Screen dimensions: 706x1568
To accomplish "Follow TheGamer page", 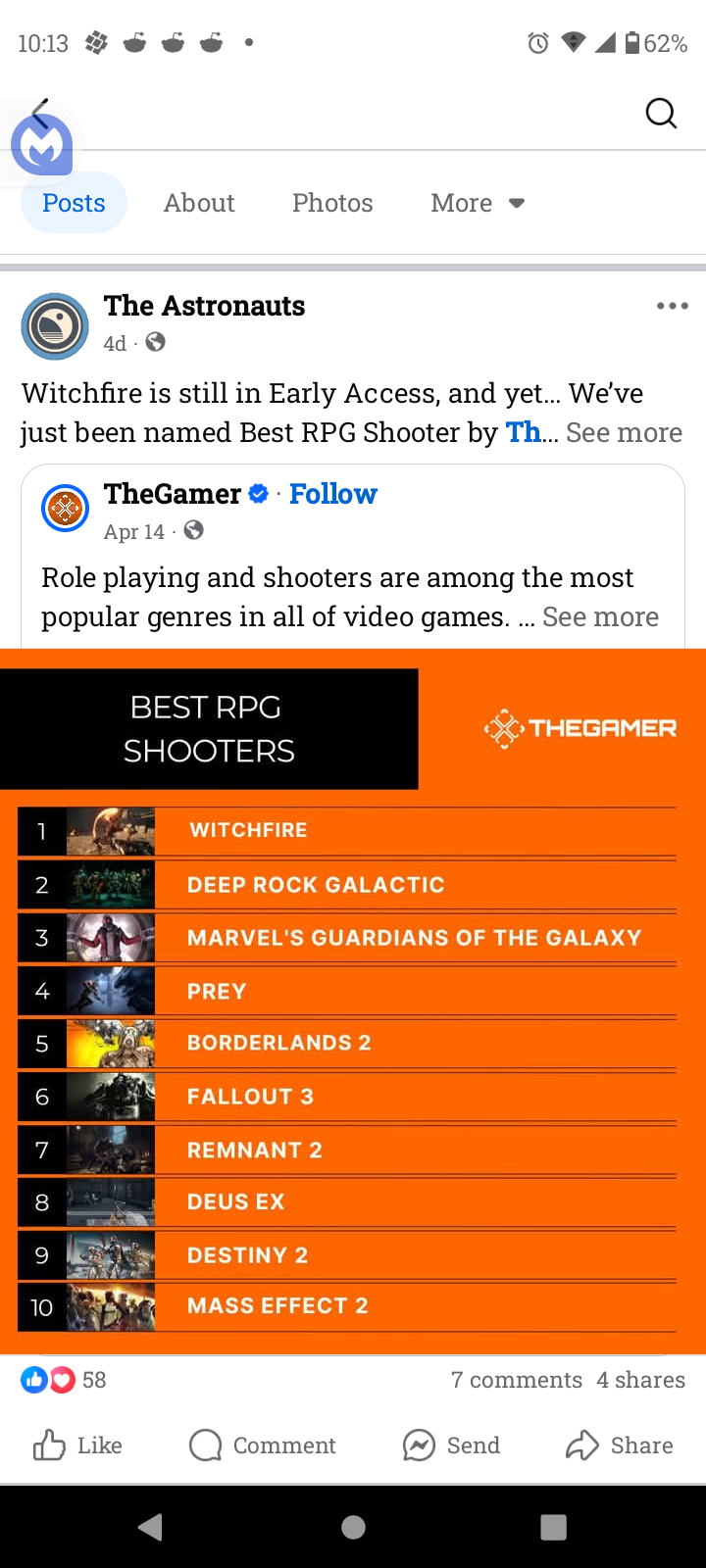I will tap(332, 494).
